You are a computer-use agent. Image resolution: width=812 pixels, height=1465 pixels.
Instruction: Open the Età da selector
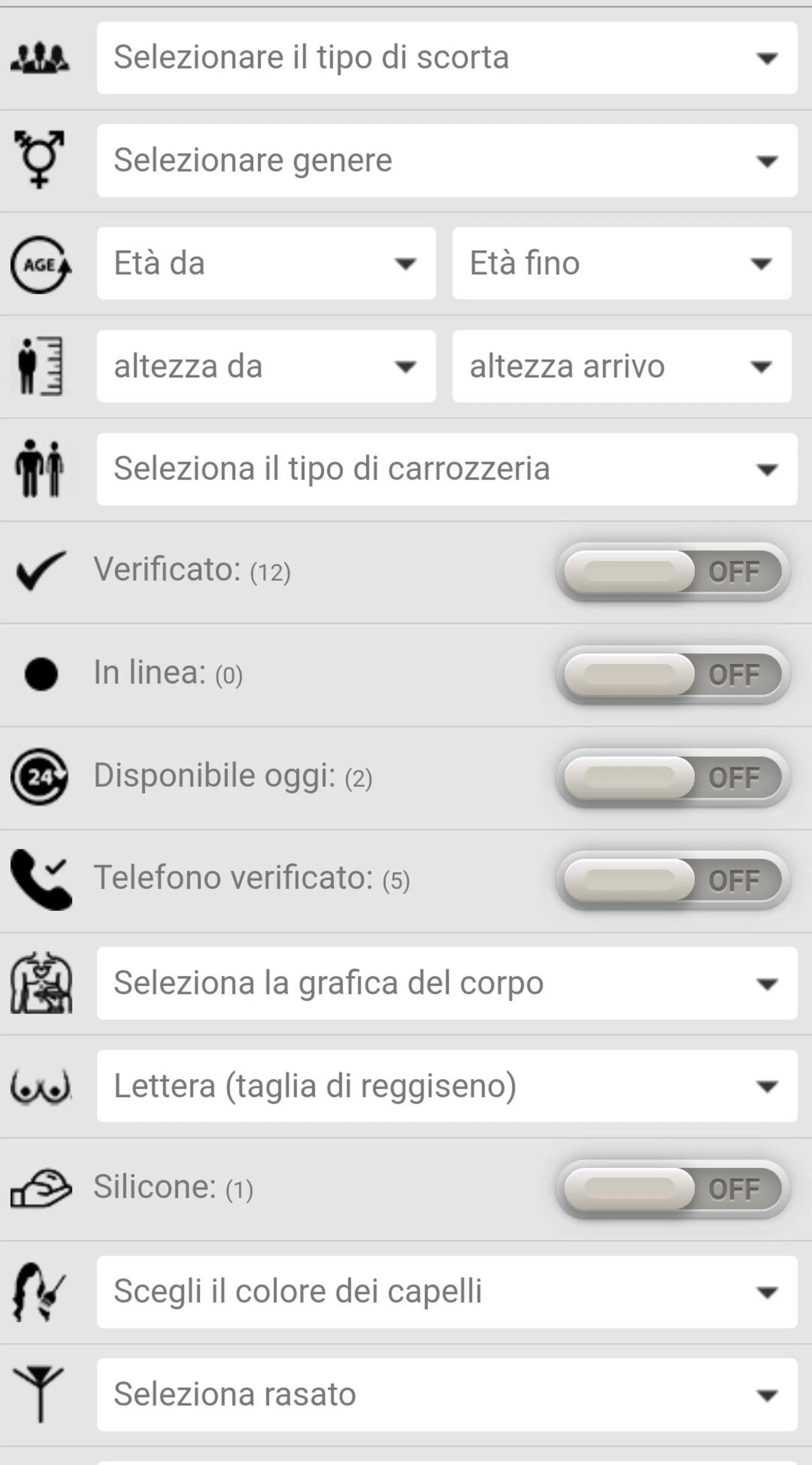point(265,263)
